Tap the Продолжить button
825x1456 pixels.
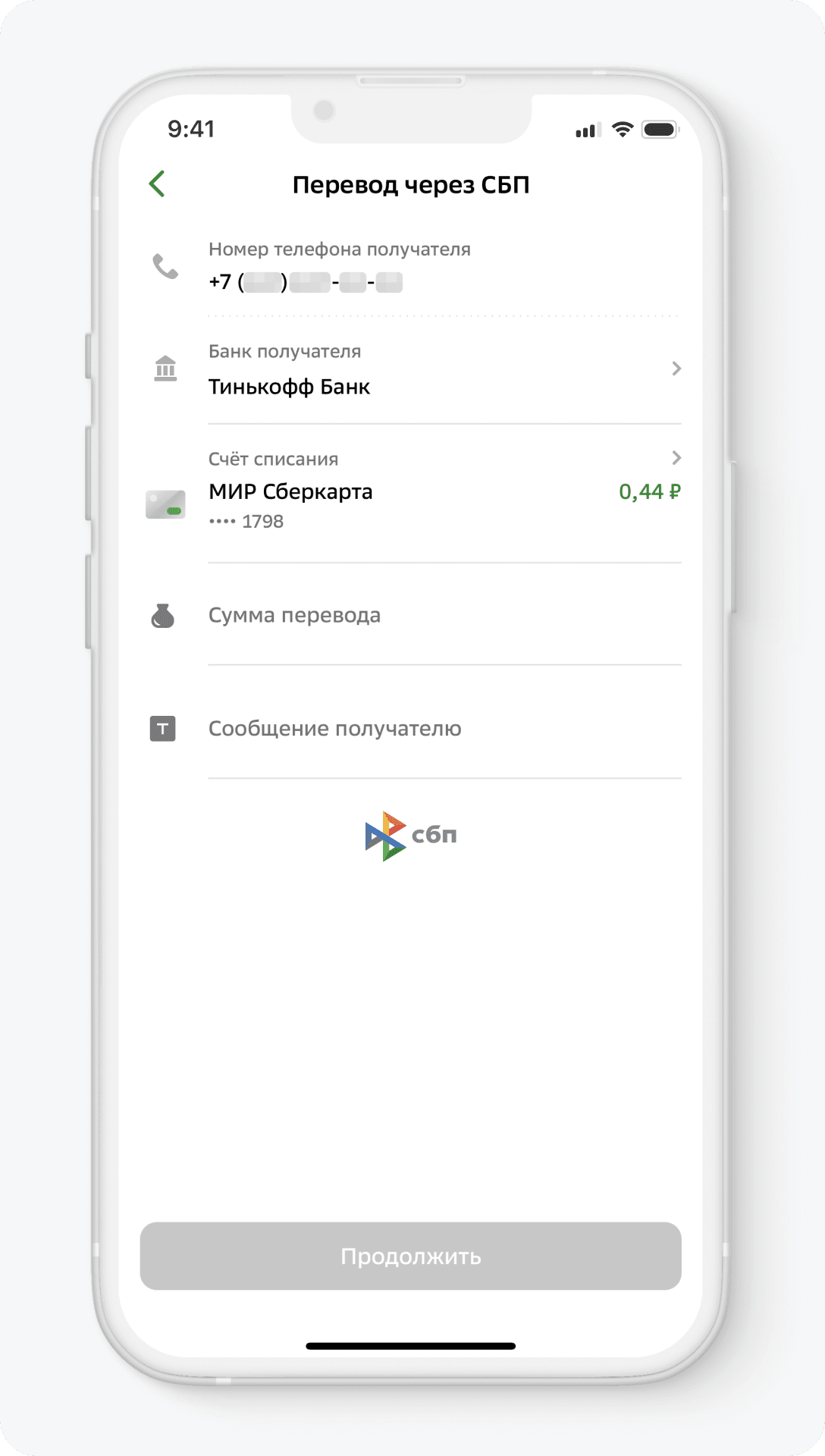(x=410, y=1257)
